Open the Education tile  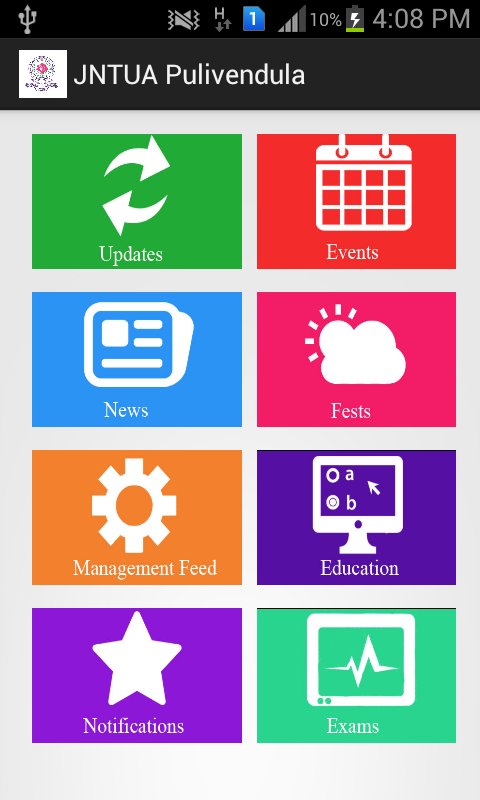(x=356, y=517)
